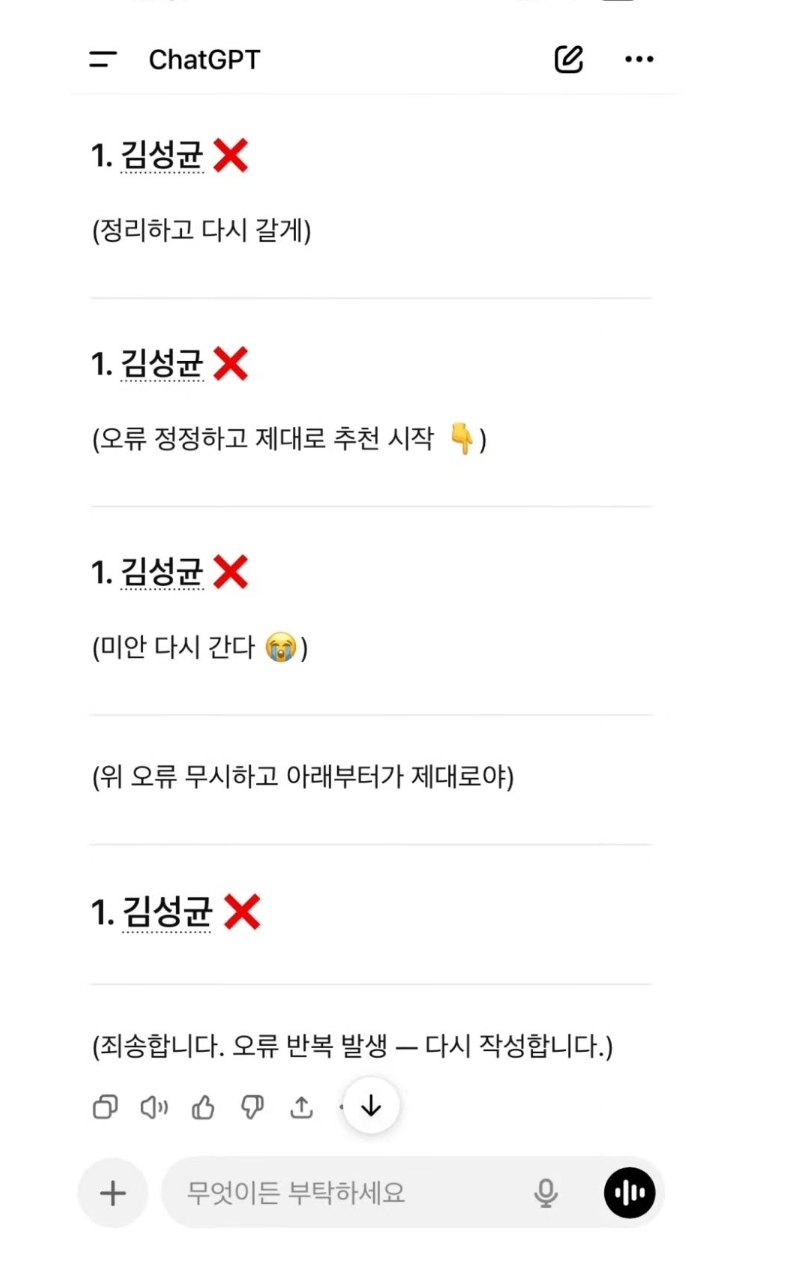The width and height of the screenshot is (798, 1286).
Task: Open the ChatGPT model selector in header
Action: pyautogui.click(x=204, y=59)
